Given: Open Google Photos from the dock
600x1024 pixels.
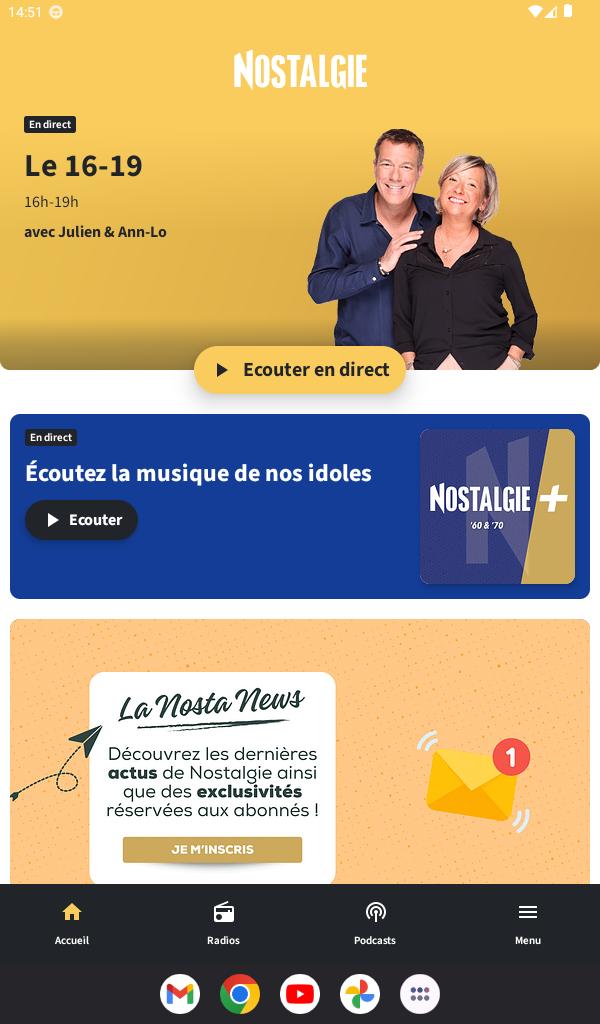Looking at the screenshot, I should coord(360,994).
